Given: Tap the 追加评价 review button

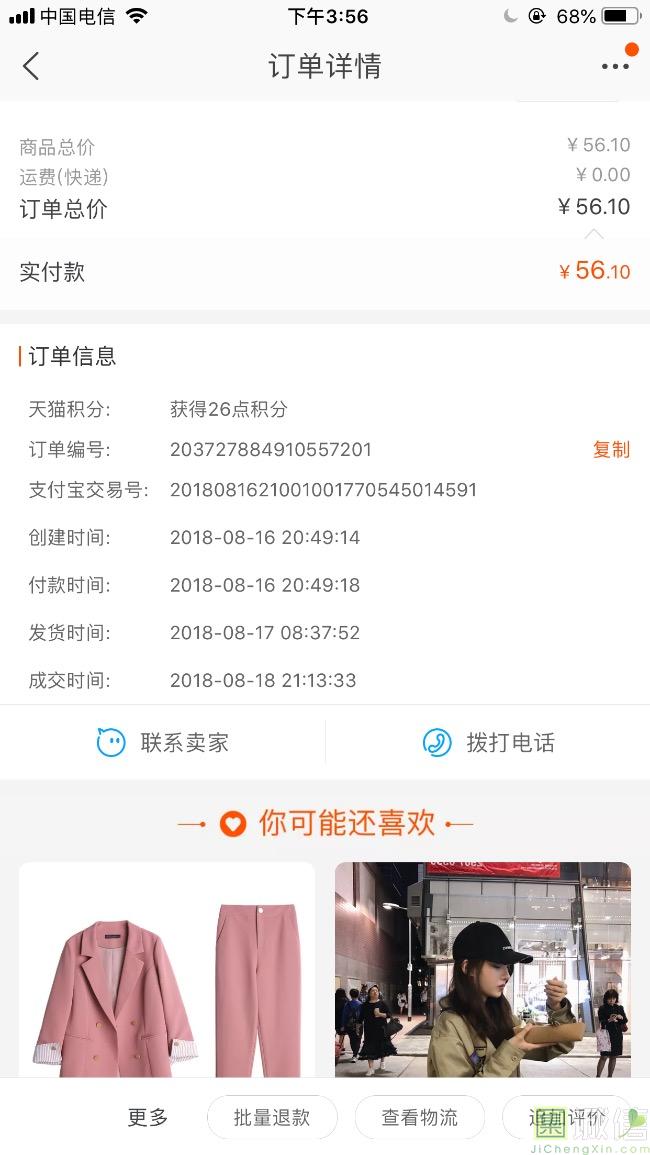Looking at the screenshot, I should [567, 1118].
